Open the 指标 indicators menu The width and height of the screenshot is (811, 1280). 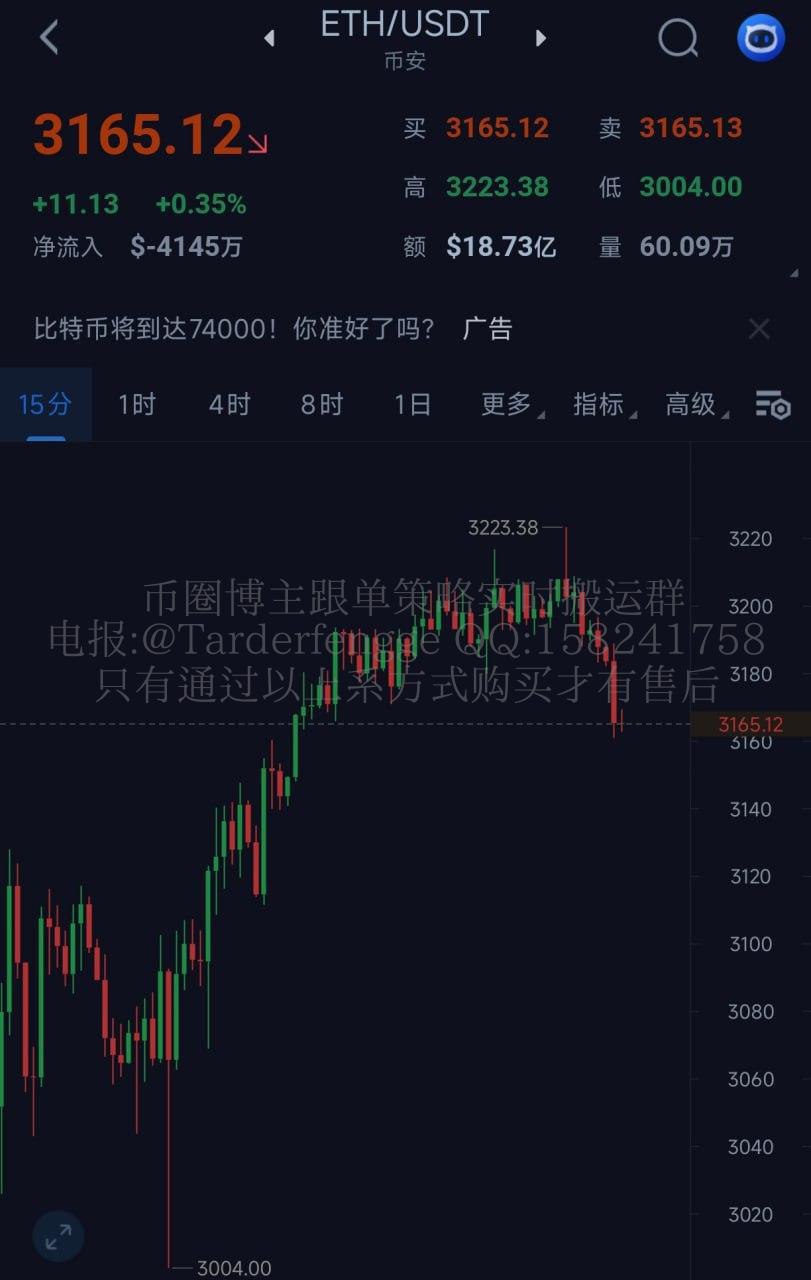click(x=602, y=405)
